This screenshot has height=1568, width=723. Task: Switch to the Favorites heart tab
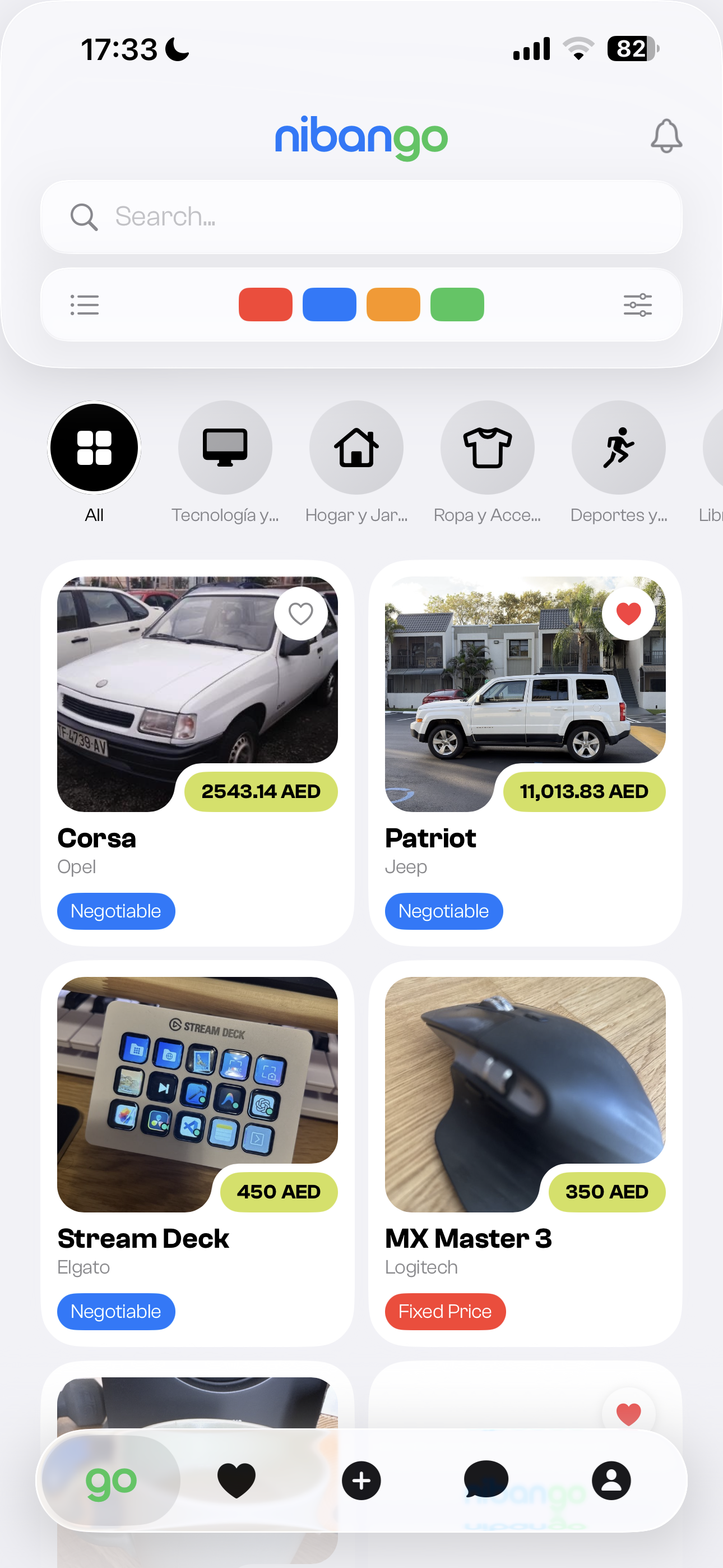pos(237,1481)
